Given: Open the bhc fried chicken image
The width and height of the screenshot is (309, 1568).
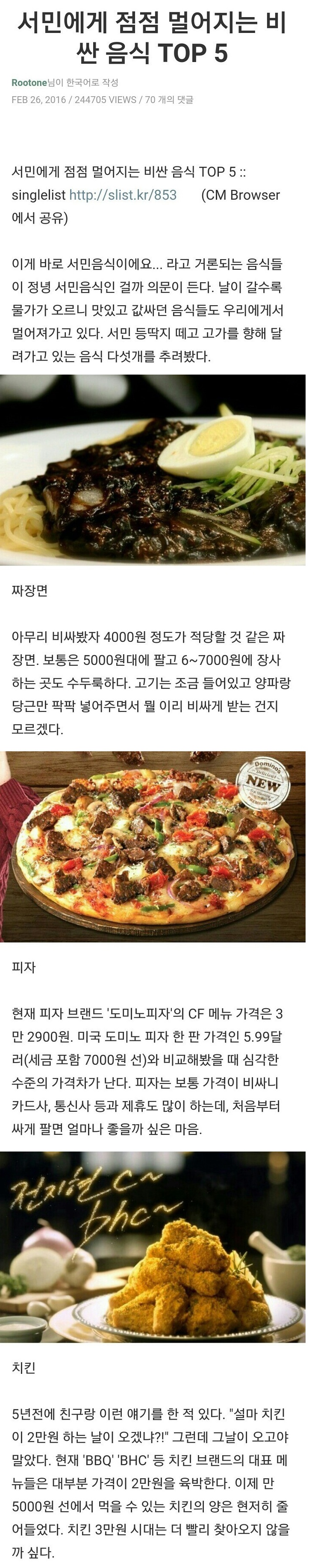Looking at the screenshot, I should 153,1246.
